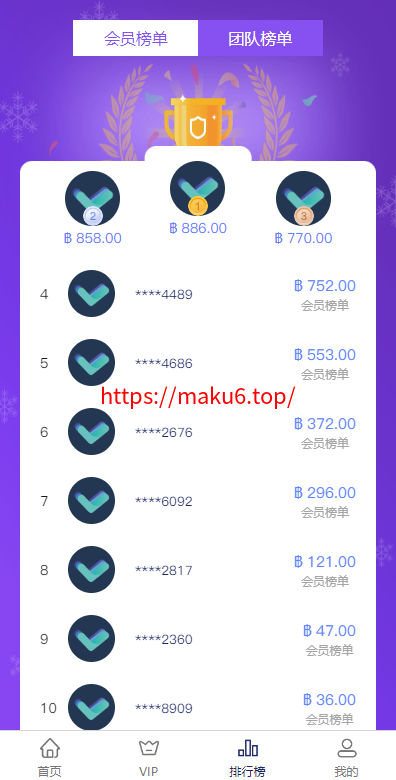The image size is (396, 780).
Task: Select the 排行榜 ranking tab
Action: click(247, 757)
